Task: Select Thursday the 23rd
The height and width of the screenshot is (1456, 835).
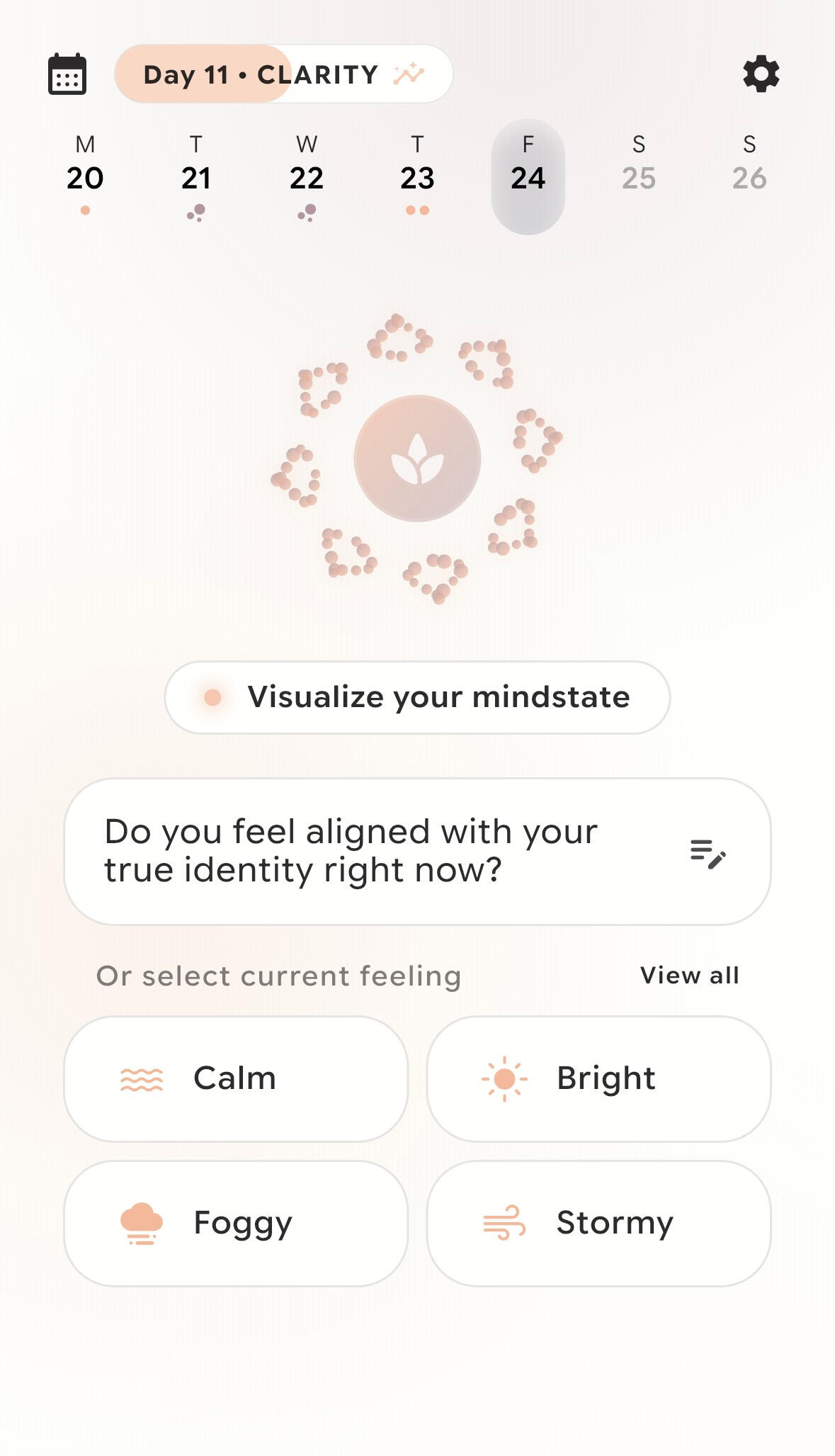Action: (x=417, y=177)
